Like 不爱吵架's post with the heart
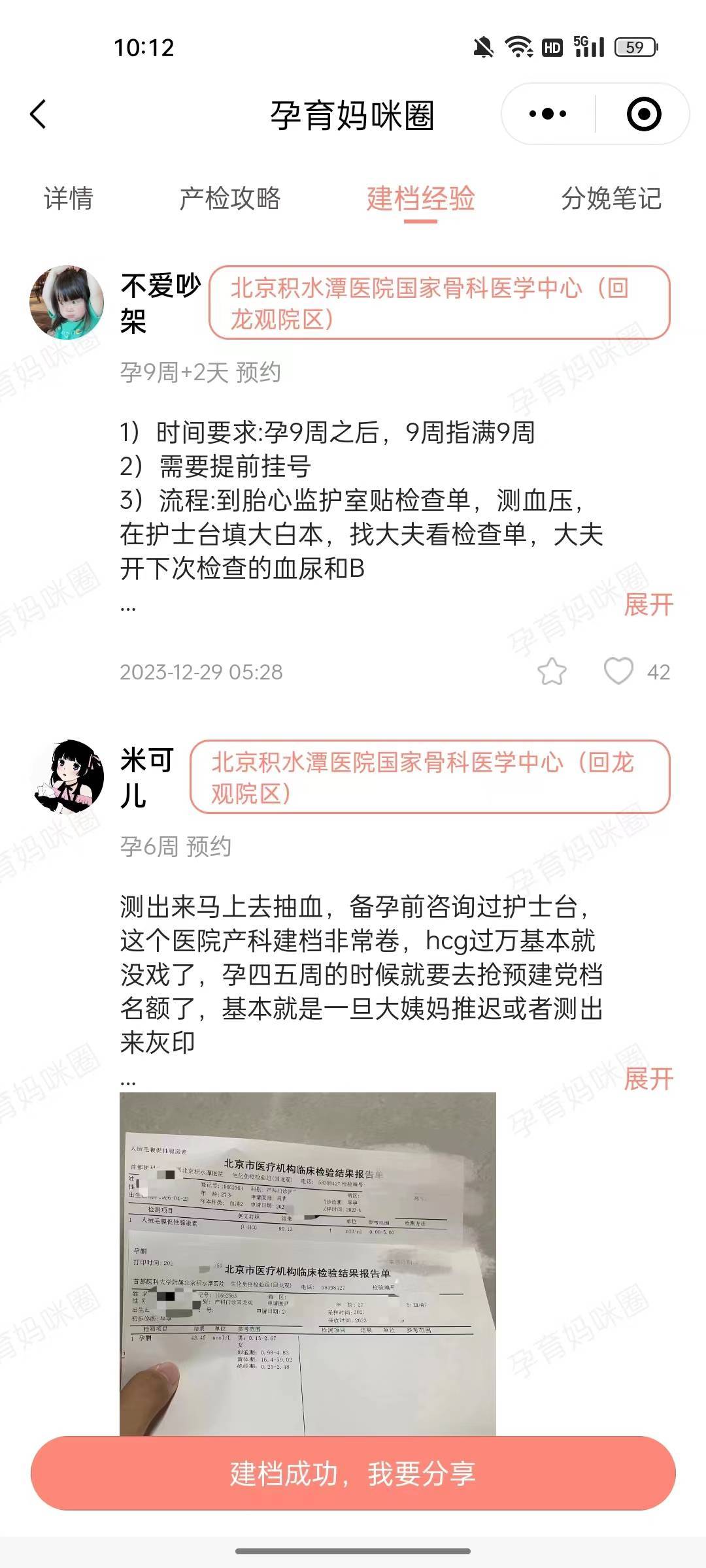 click(x=618, y=671)
